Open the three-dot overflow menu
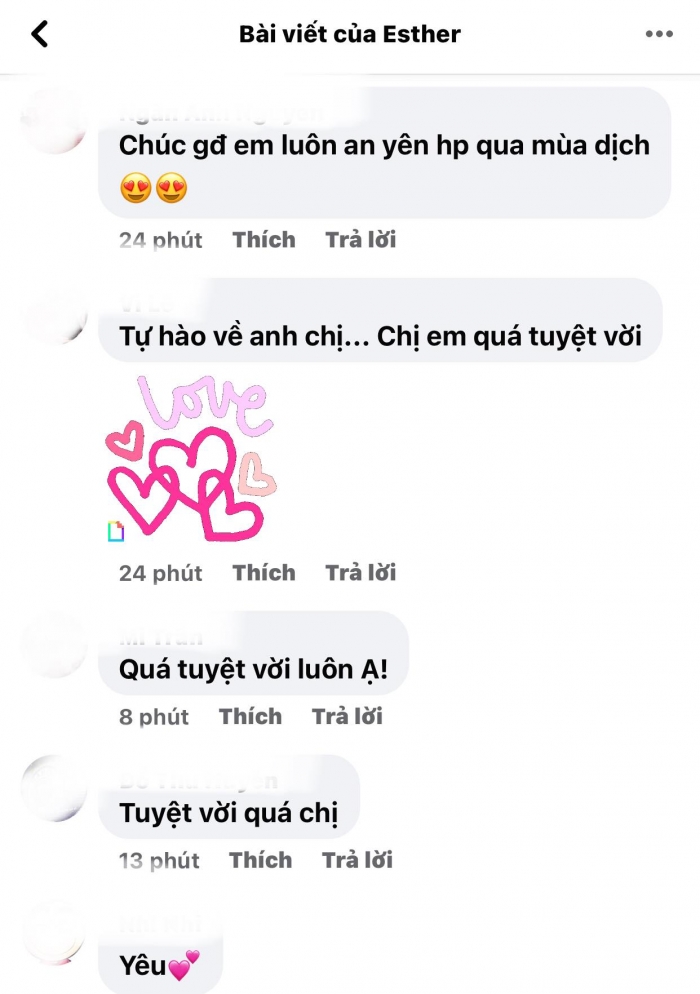Viewport: 700px width, 994px height. coord(658,34)
